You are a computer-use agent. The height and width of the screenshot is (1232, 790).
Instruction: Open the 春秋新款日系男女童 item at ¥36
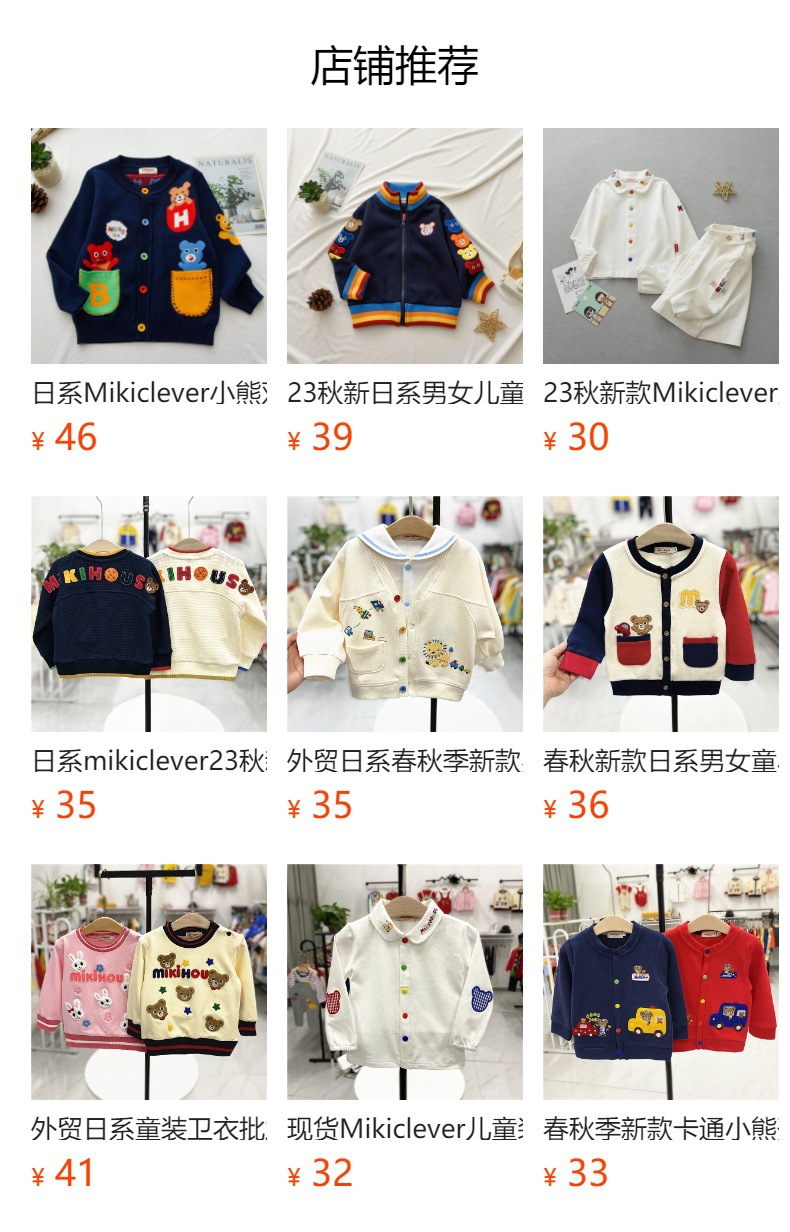[660, 614]
